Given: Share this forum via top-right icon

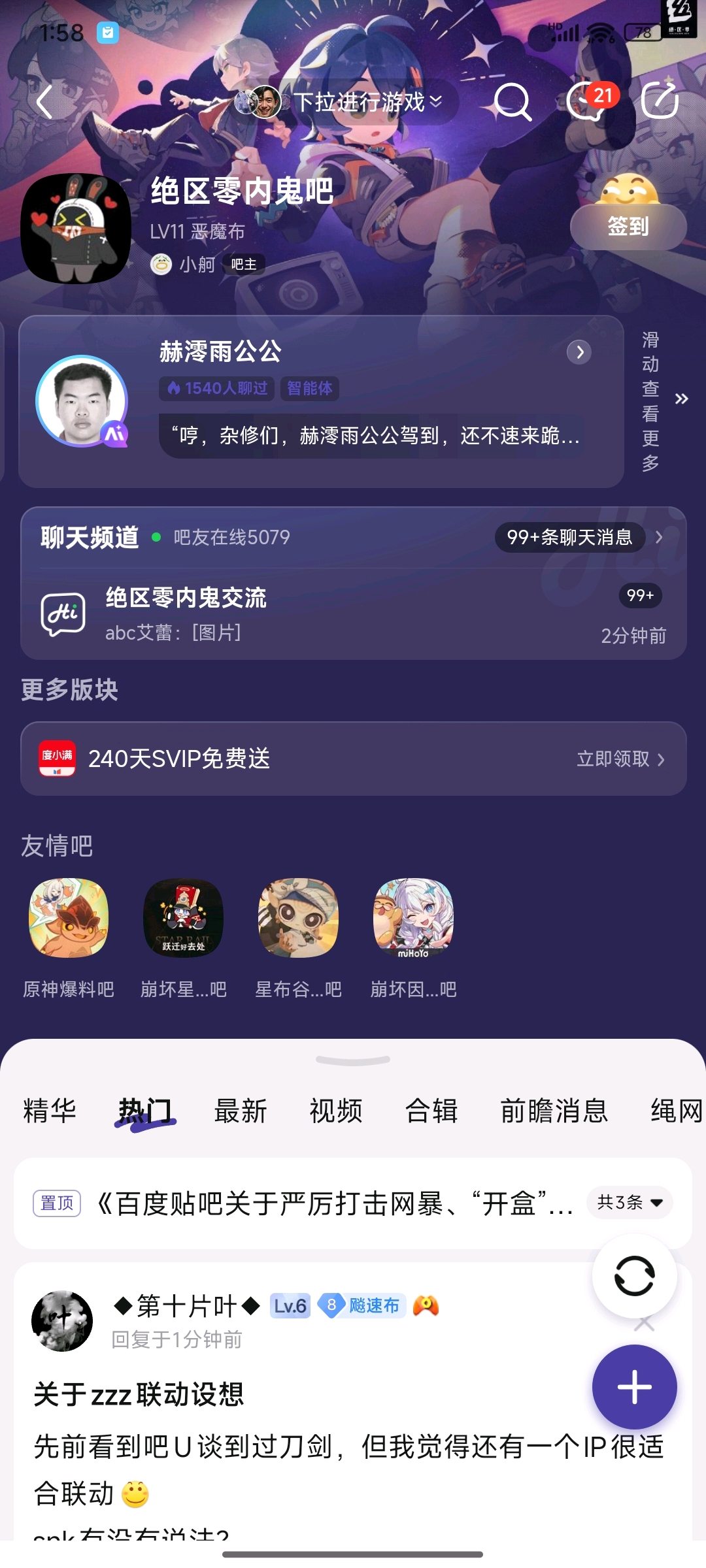Looking at the screenshot, I should pyautogui.click(x=660, y=101).
